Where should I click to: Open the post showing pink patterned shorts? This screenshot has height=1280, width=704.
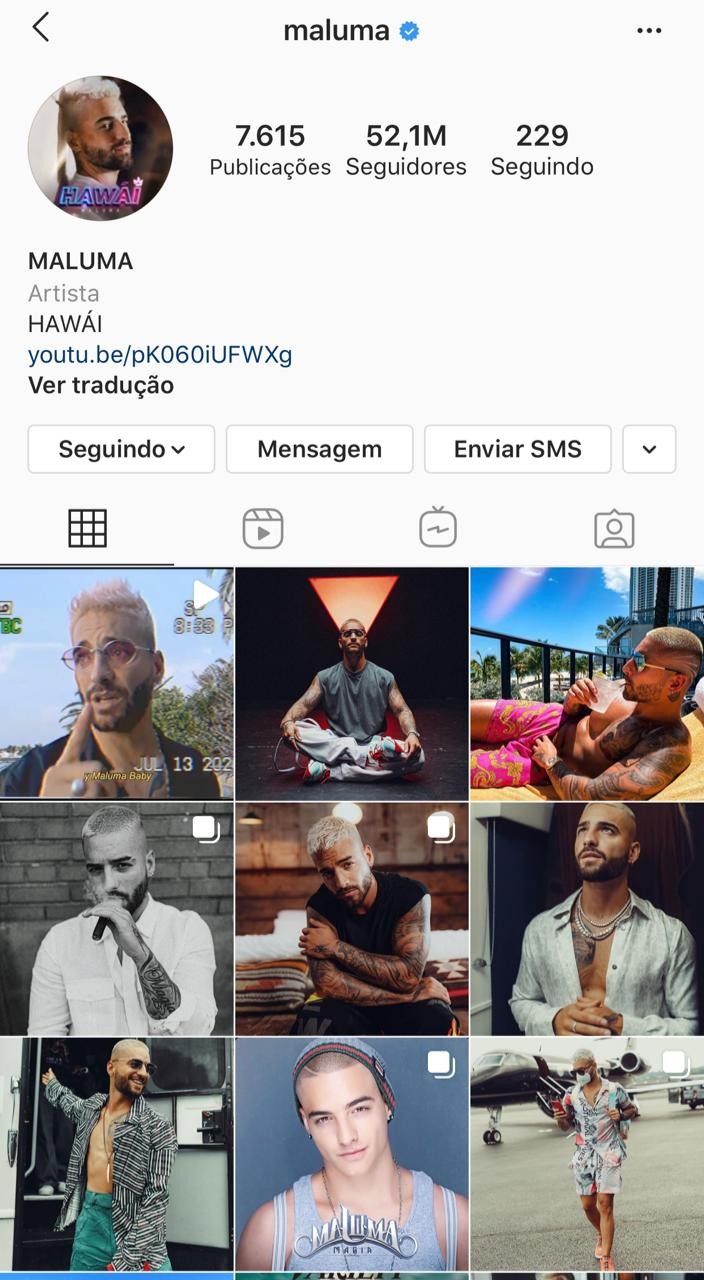coord(587,684)
